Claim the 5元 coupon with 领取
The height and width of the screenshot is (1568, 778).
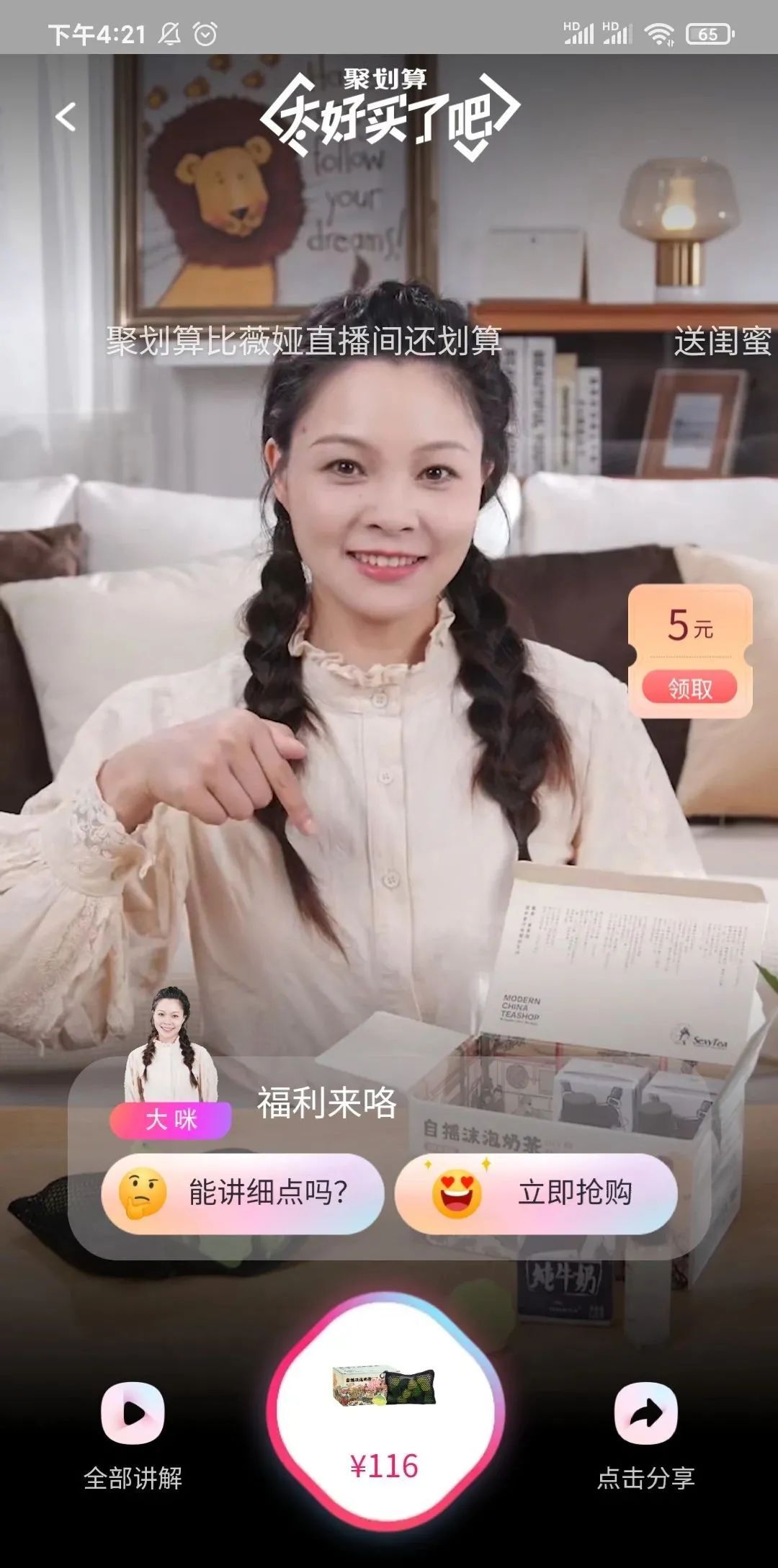tap(689, 687)
